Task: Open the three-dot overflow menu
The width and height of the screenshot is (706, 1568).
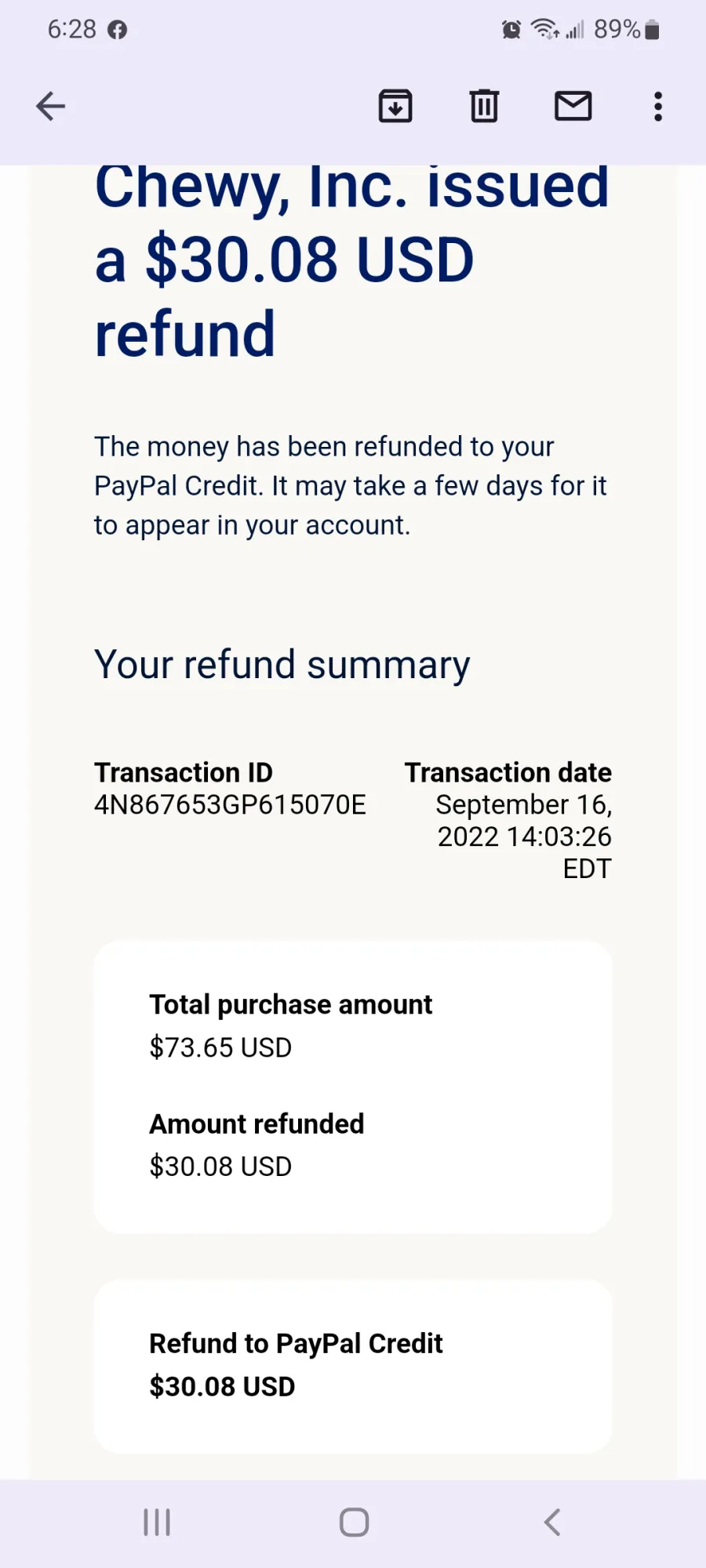Action: (x=658, y=106)
